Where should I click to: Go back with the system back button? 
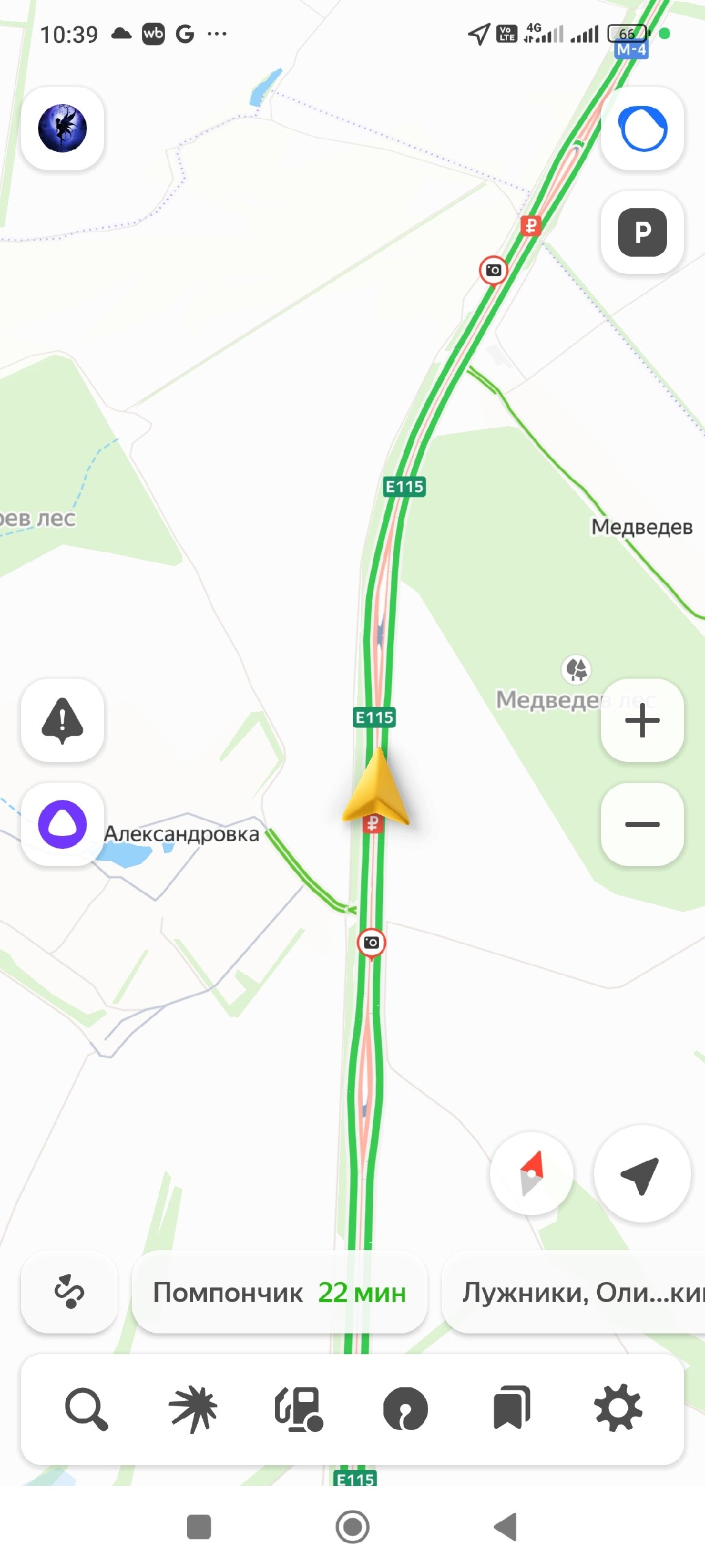pos(506,1526)
